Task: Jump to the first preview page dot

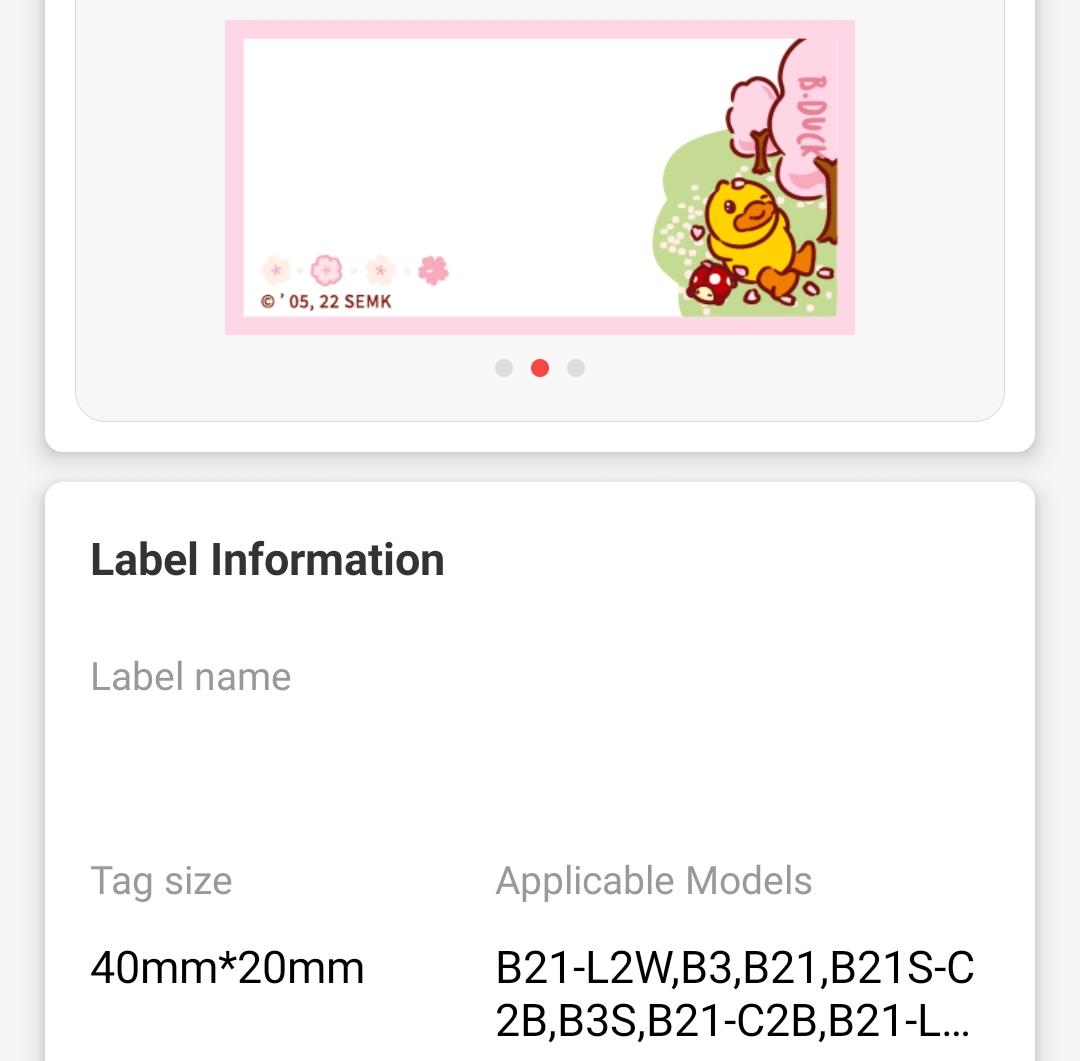Action: pyautogui.click(x=504, y=368)
